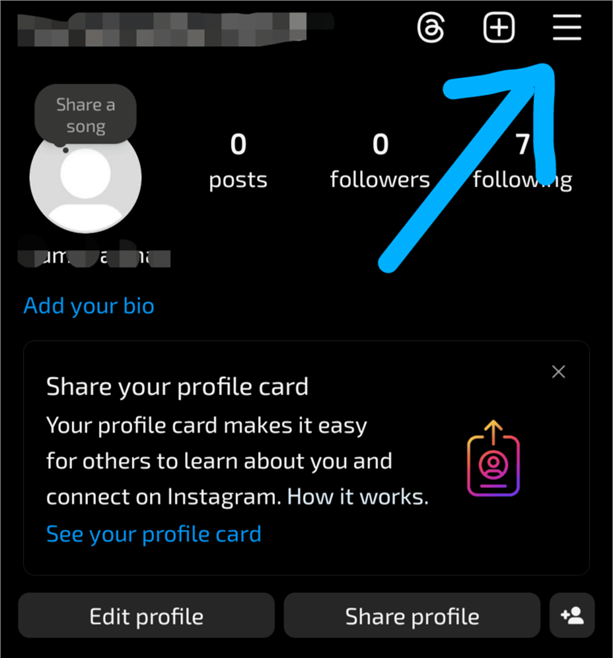View the followers list
This screenshot has height=658, width=613.
coord(380,162)
